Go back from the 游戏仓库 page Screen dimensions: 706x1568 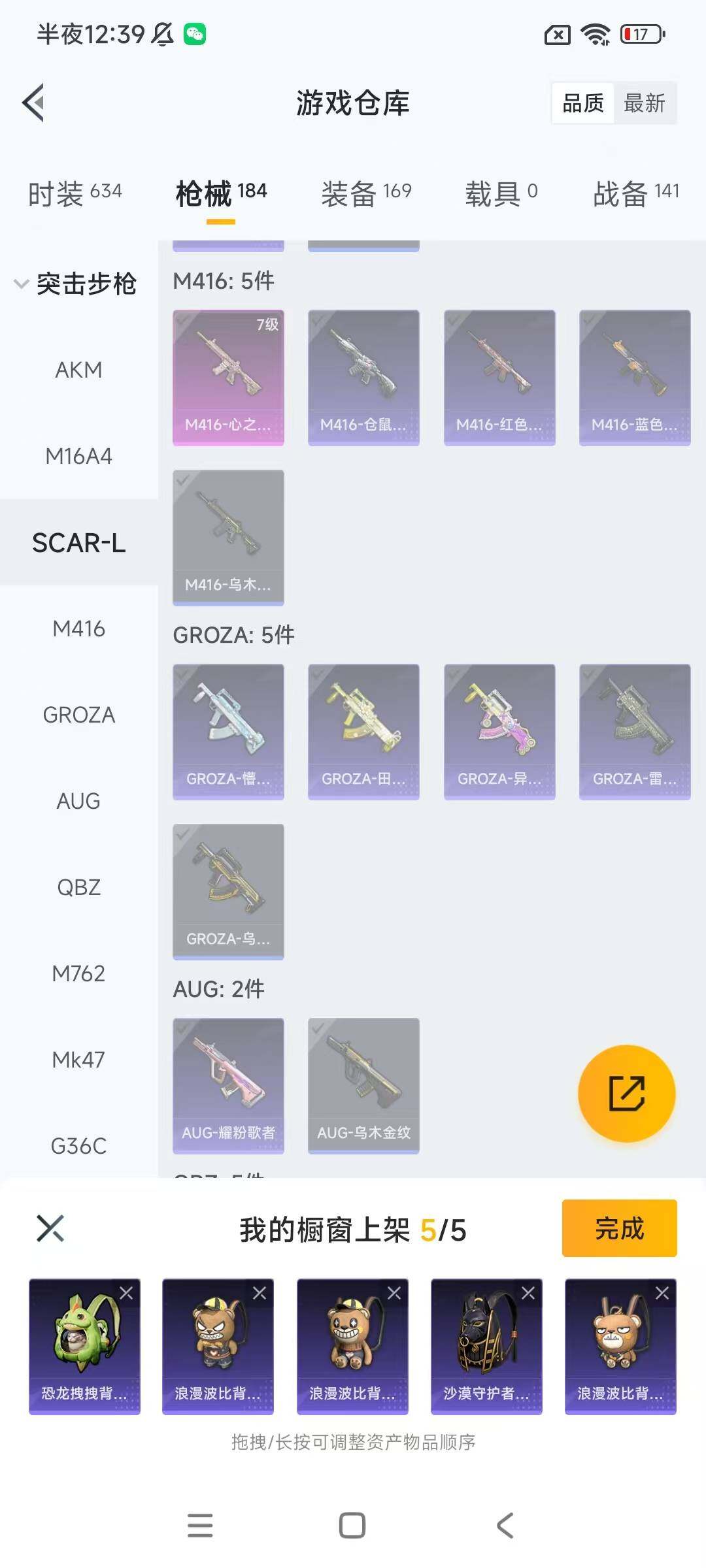(34, 103)
